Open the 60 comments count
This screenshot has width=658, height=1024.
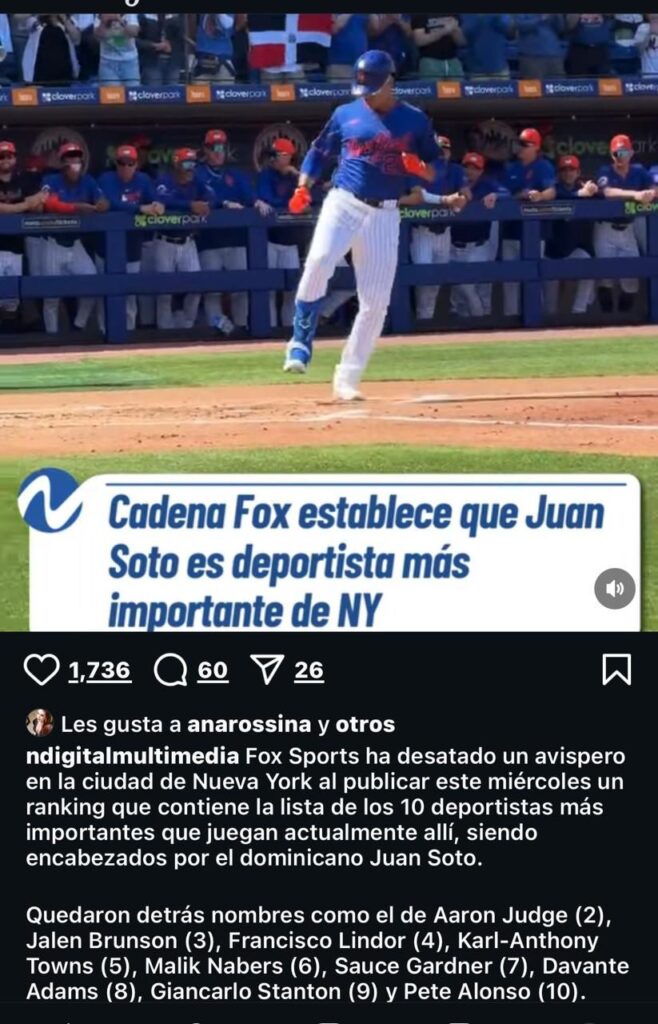(213, 671)
